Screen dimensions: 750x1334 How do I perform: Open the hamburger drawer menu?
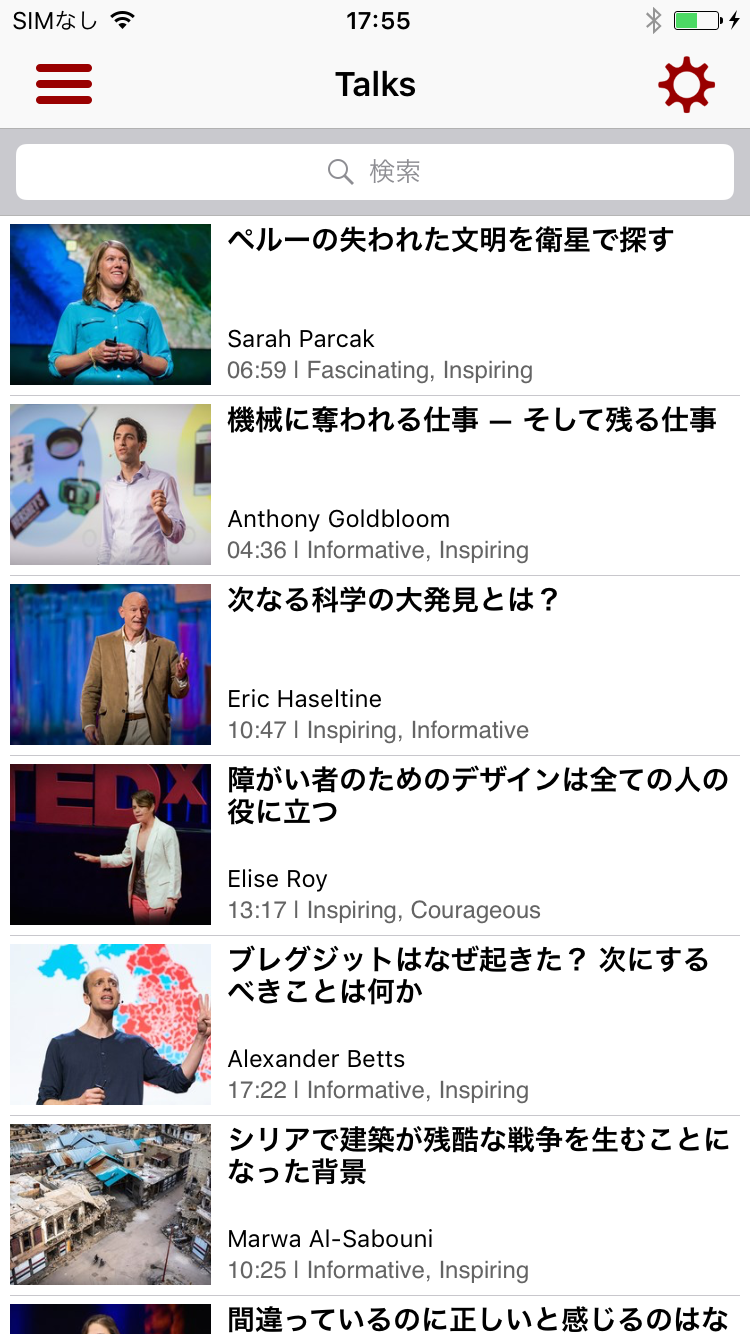tap(64, 84)
